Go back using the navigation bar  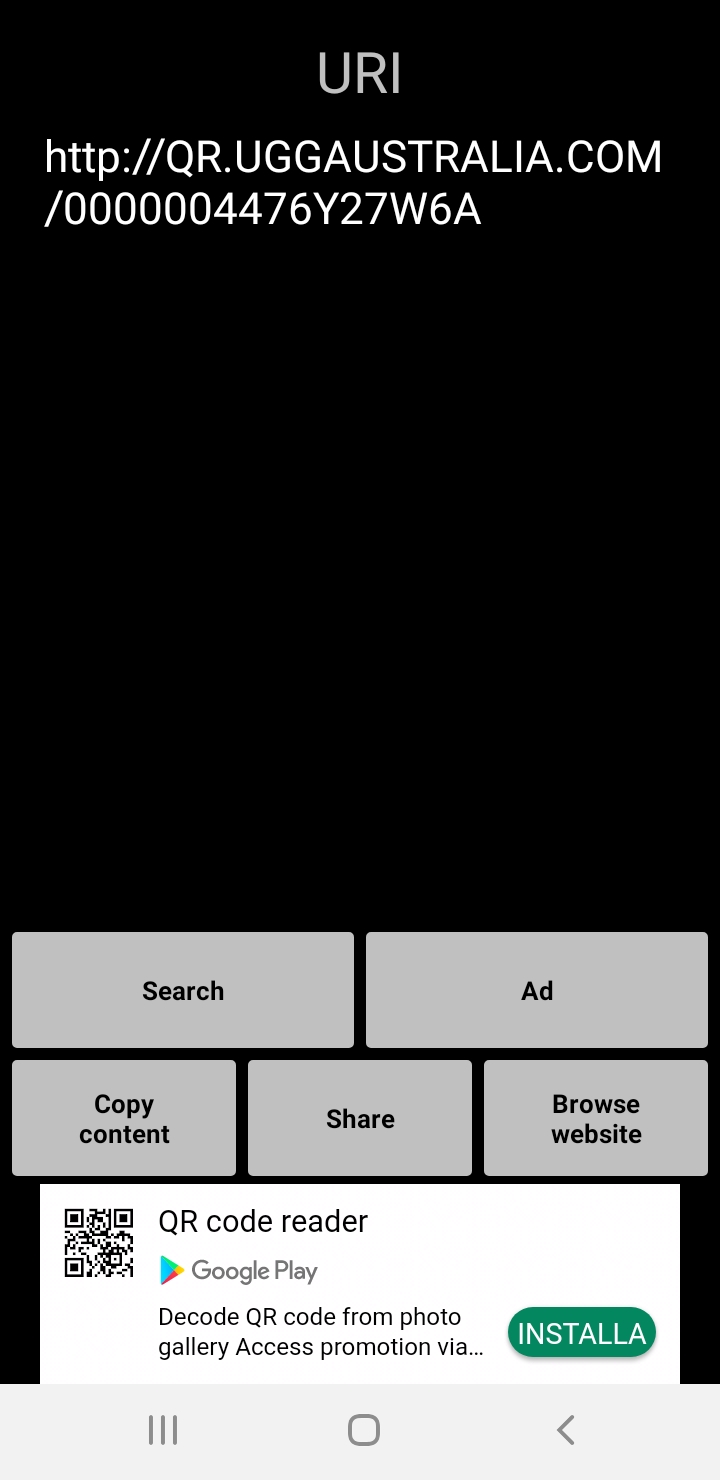[565, 1430]
